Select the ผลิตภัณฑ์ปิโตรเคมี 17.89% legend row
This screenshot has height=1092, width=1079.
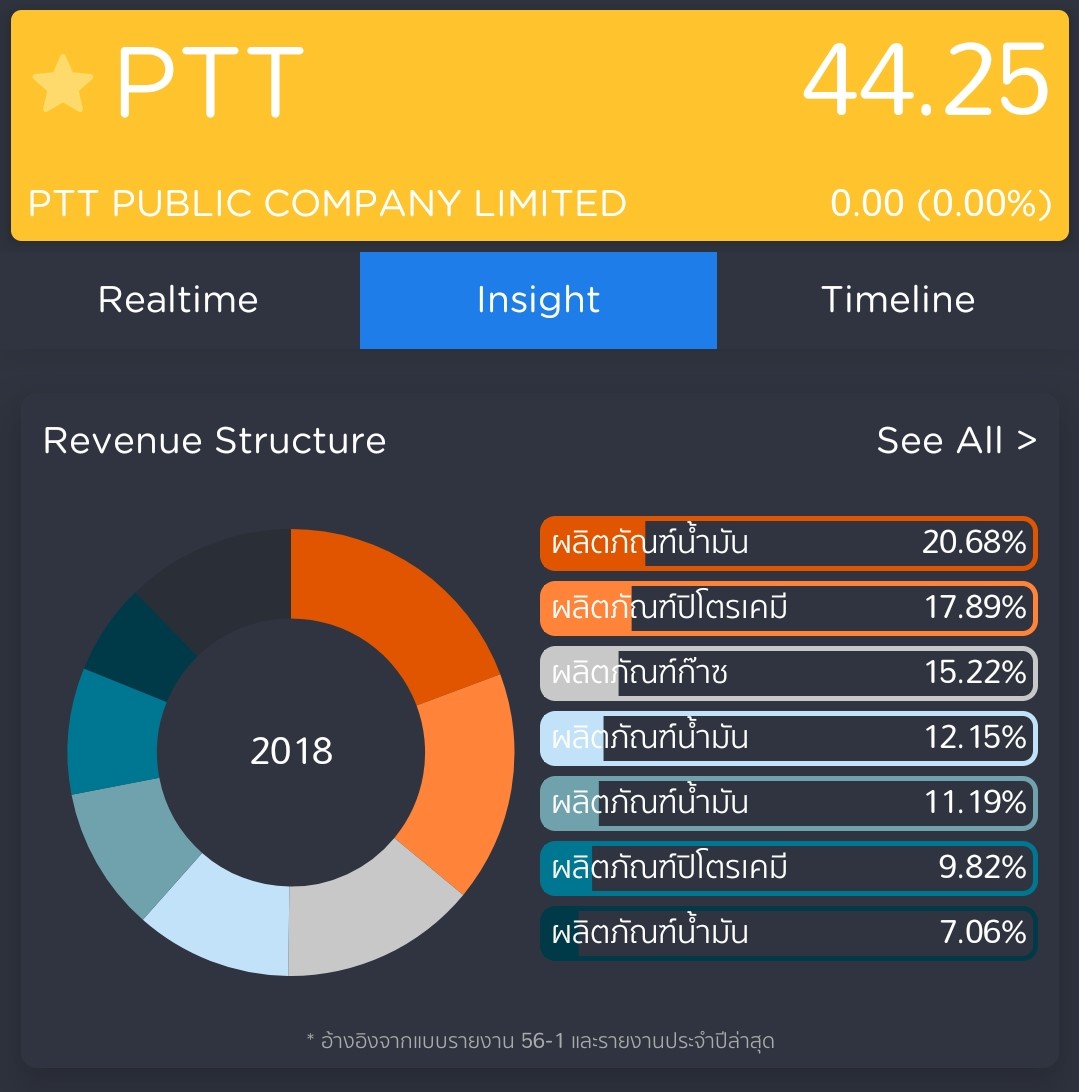(788, 608)
